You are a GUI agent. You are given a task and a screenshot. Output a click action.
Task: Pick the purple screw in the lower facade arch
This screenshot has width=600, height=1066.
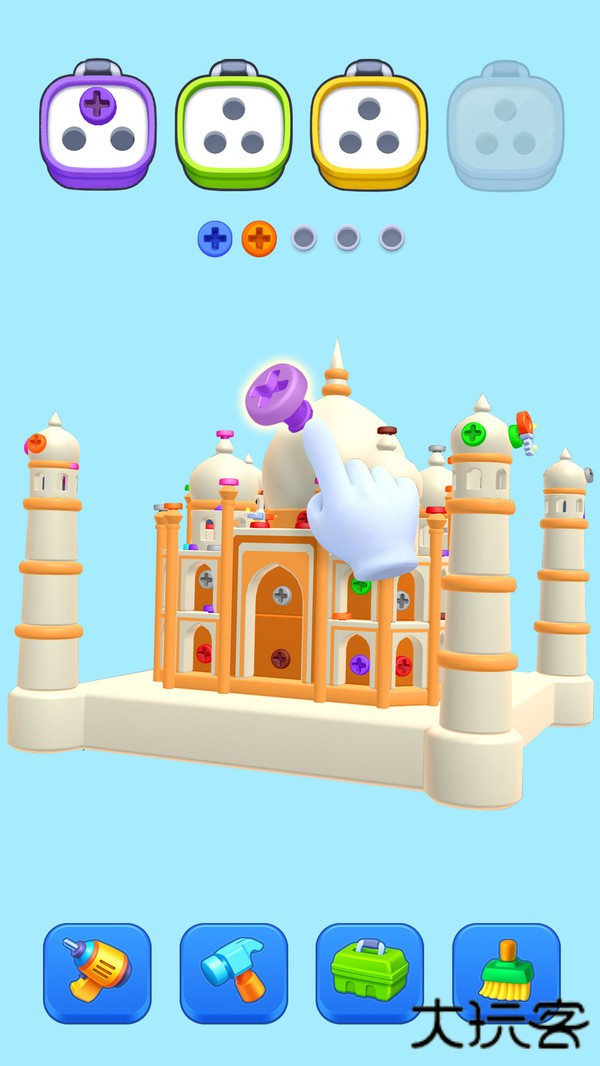(x=360, y=663)
